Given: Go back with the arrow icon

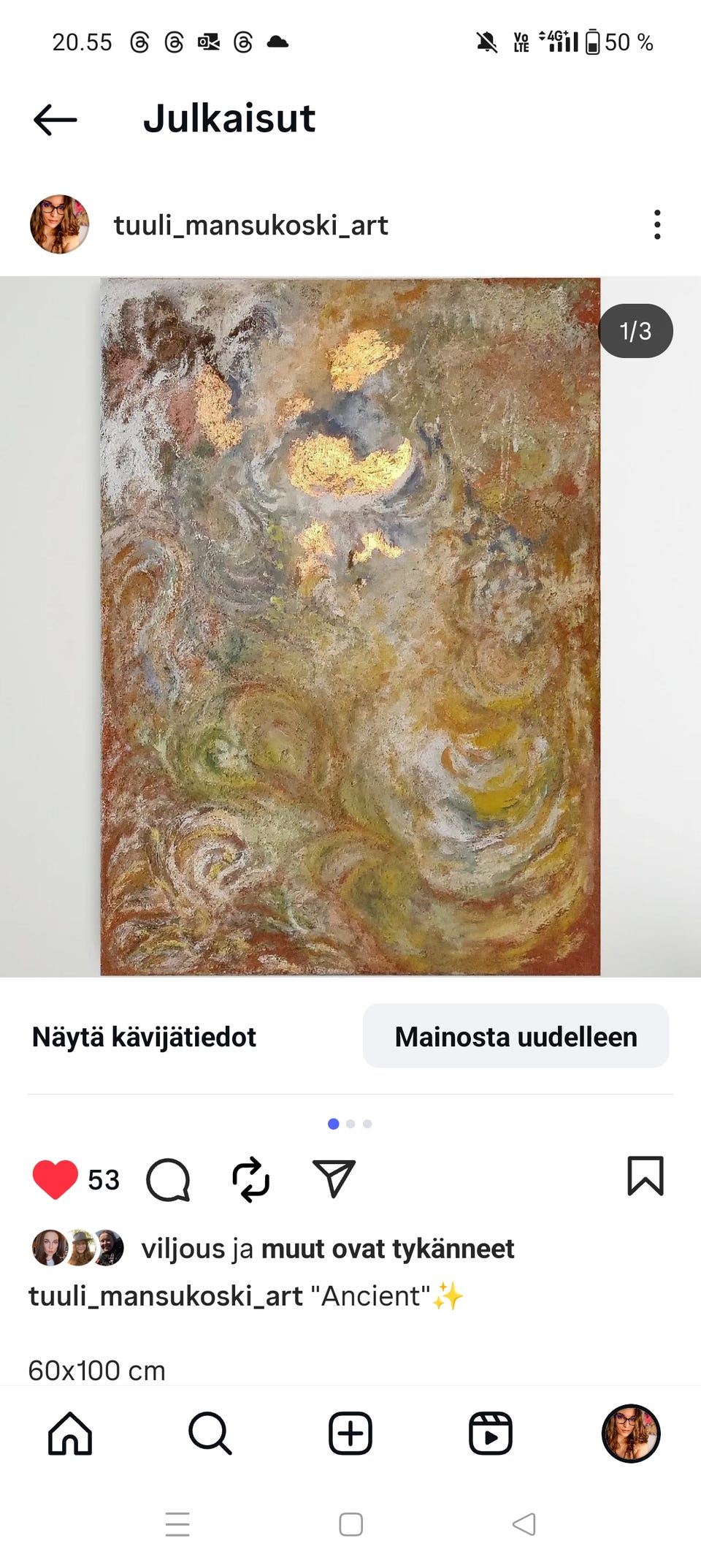Looking at the screenshot, I should click(x=53, y=118).
